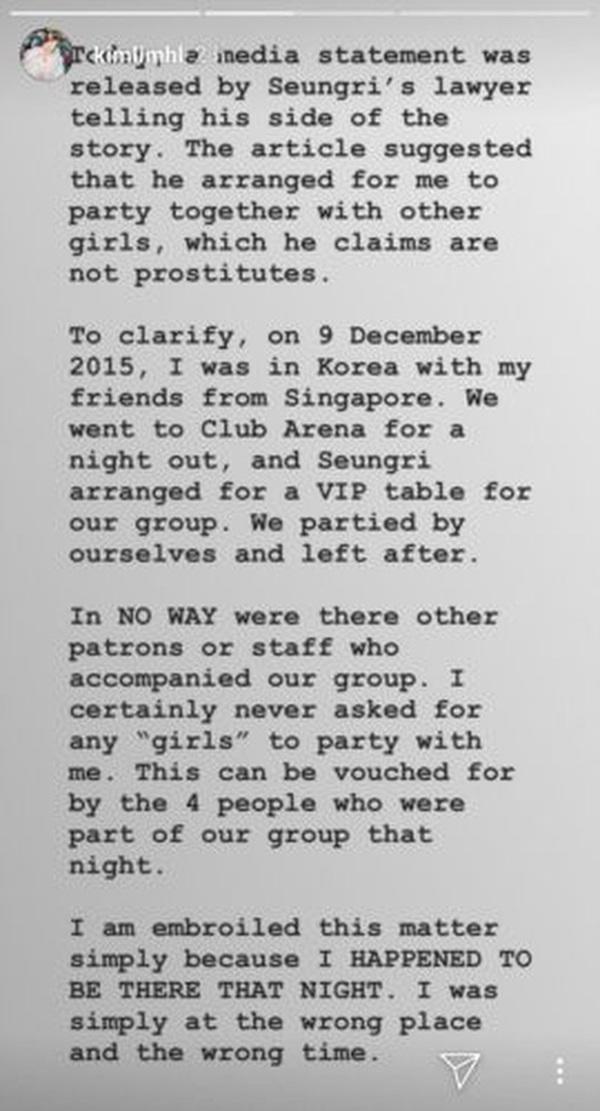Send this story via the paper plane
This screenshot has height=1111, width=600.
click(459, 1068)
